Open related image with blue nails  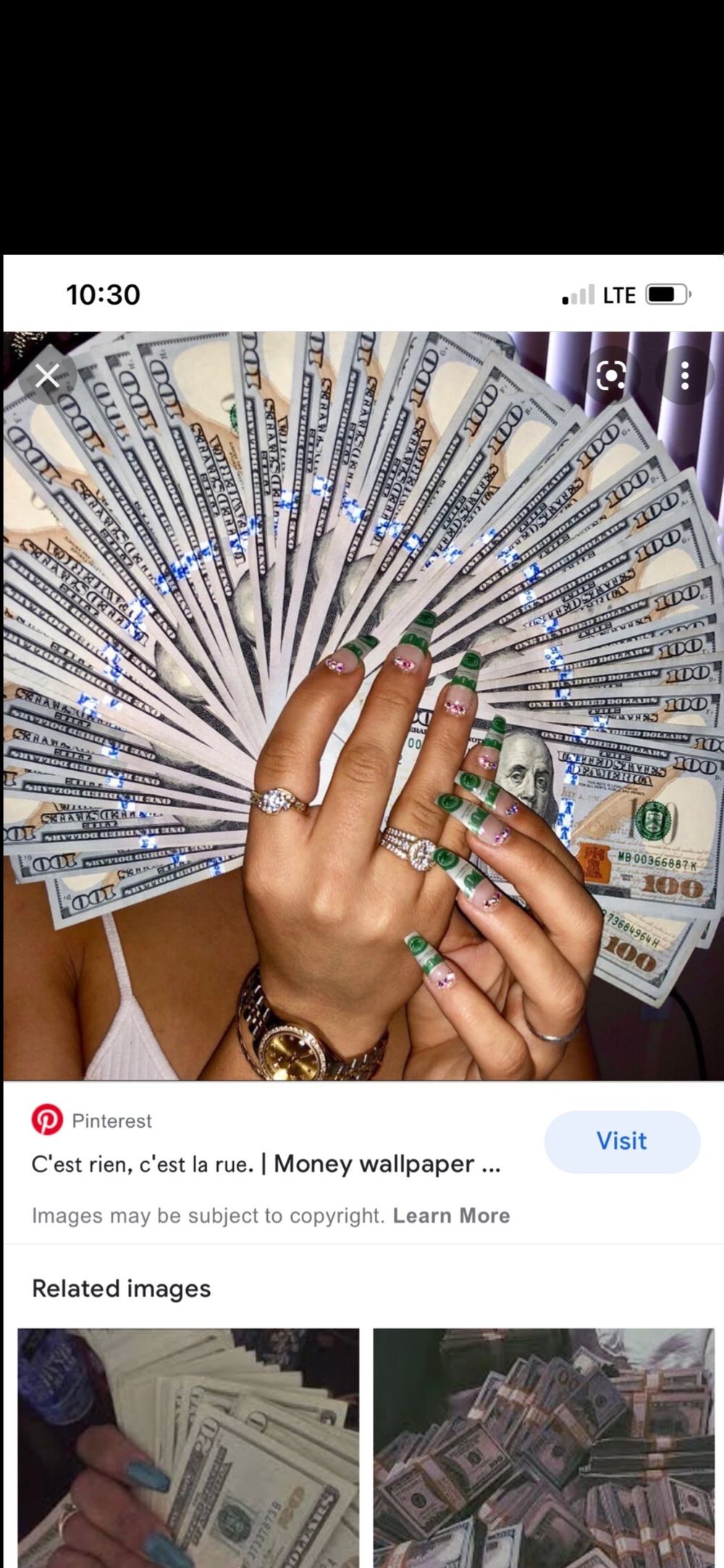click(188, 1448)
